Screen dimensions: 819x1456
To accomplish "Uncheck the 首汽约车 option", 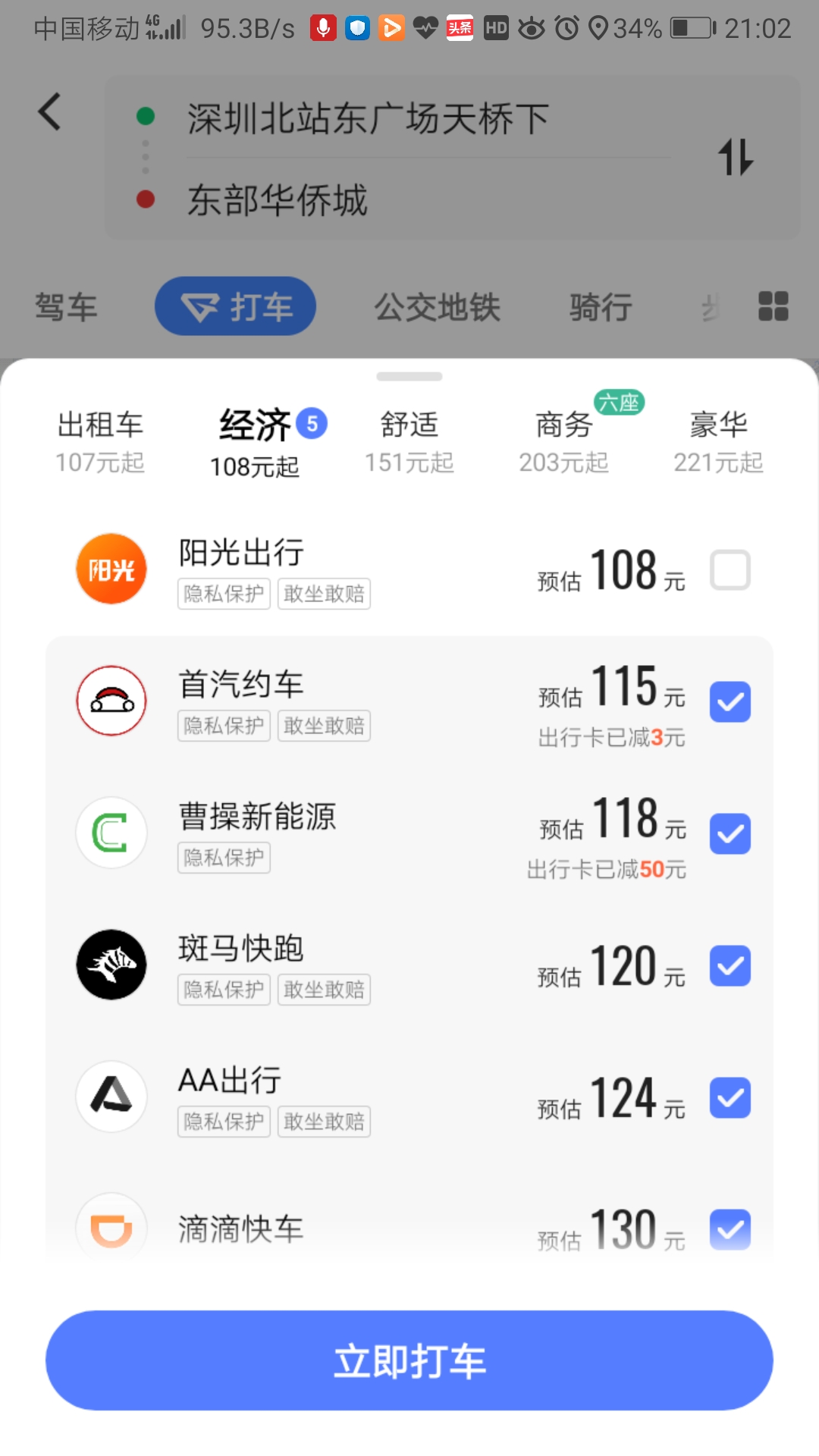I will point(730,702).
